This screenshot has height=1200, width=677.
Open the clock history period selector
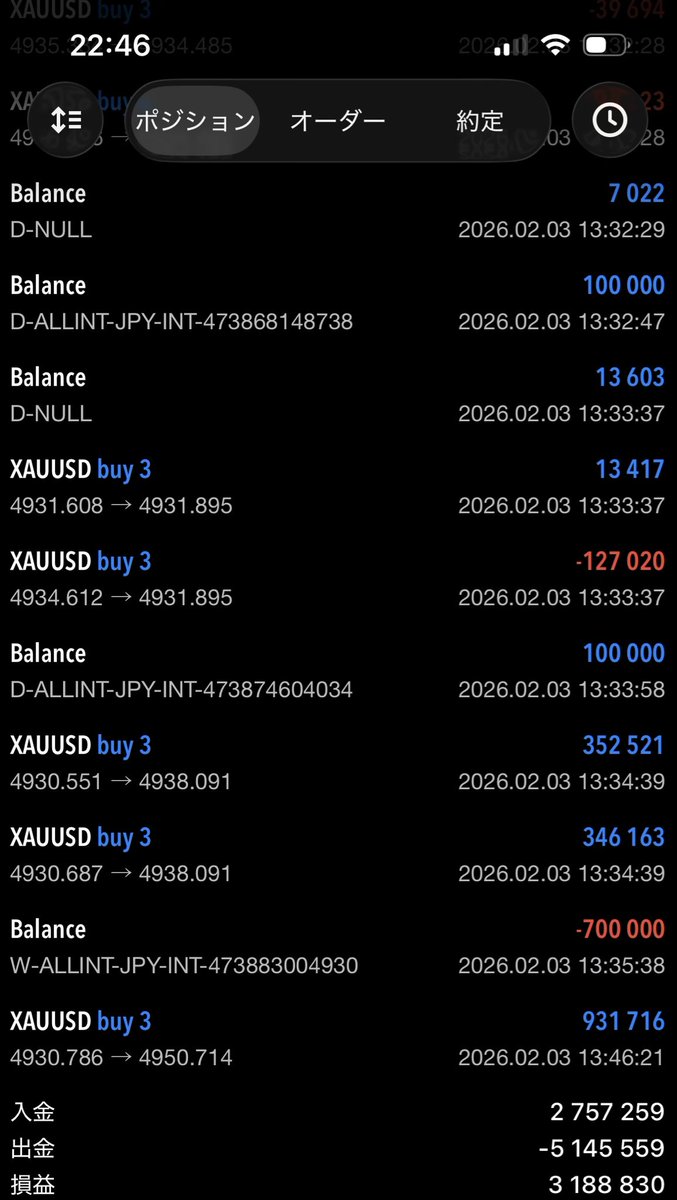tap(609, 120)
